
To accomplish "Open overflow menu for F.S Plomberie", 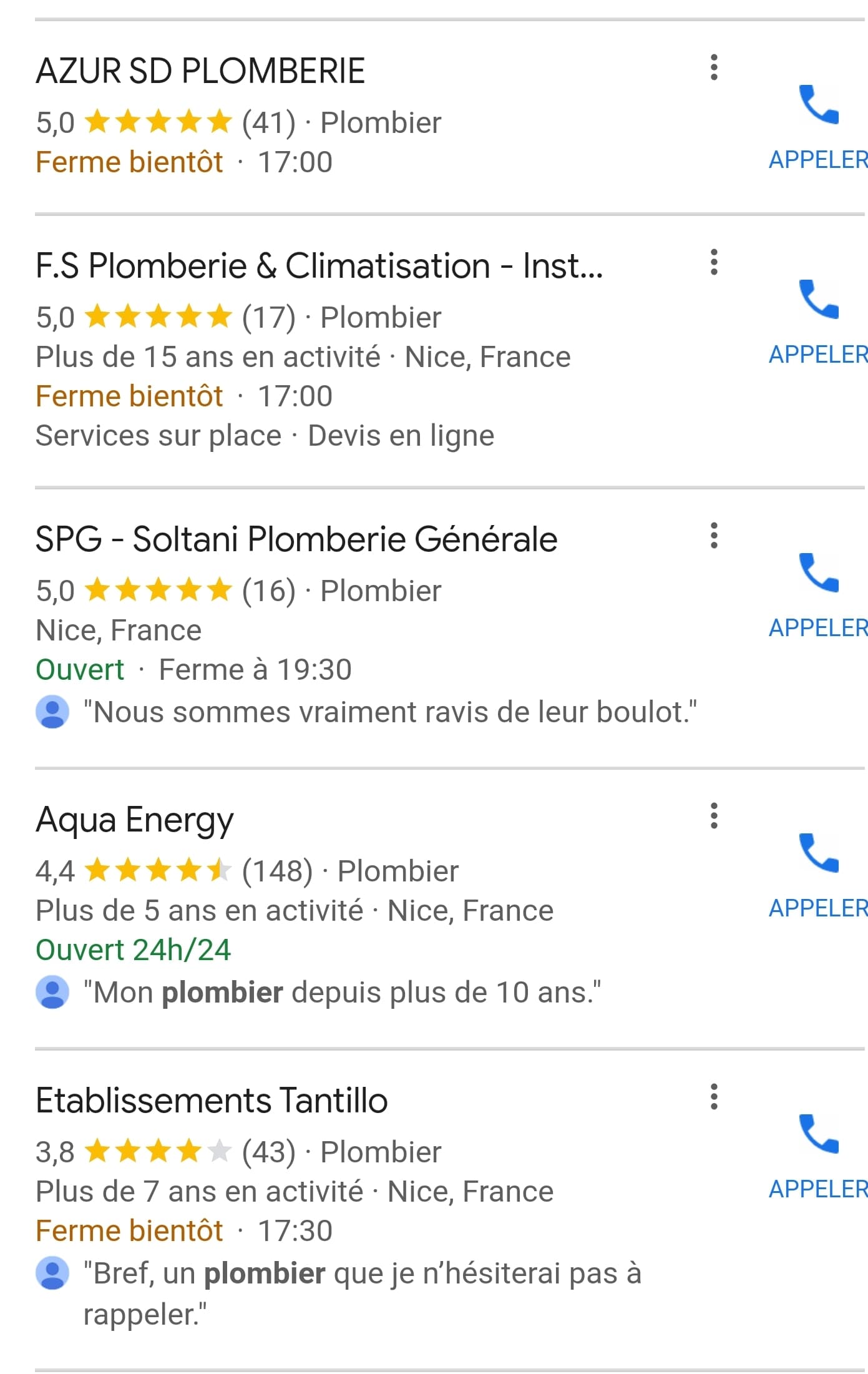I will (x=714, y=262).
